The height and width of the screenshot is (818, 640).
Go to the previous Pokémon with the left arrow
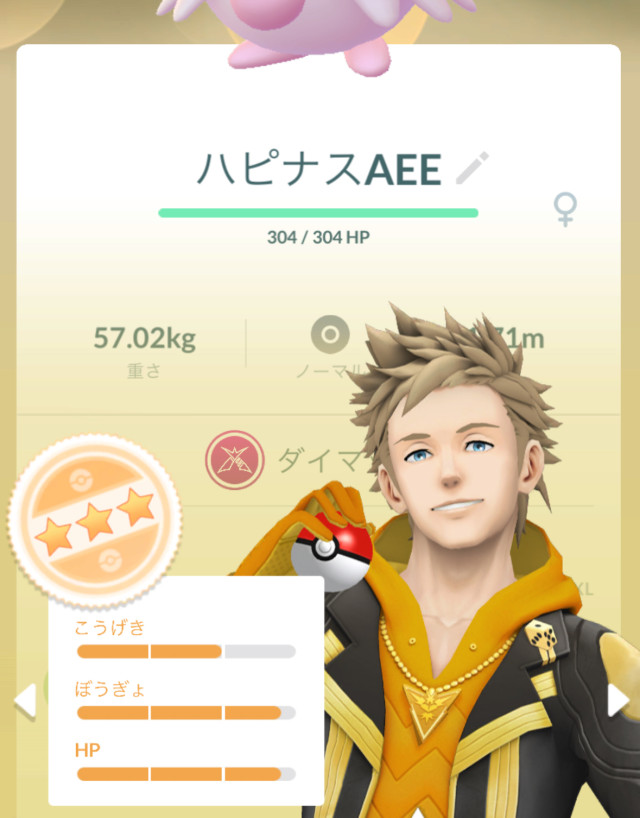point(25,699)
